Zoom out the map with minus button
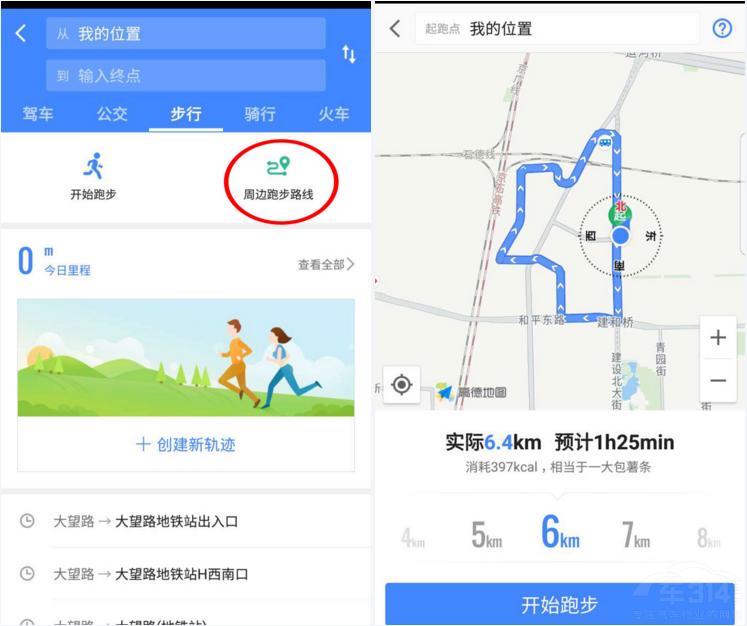Screen dimensions: 747x626 (x=717, y=380)
